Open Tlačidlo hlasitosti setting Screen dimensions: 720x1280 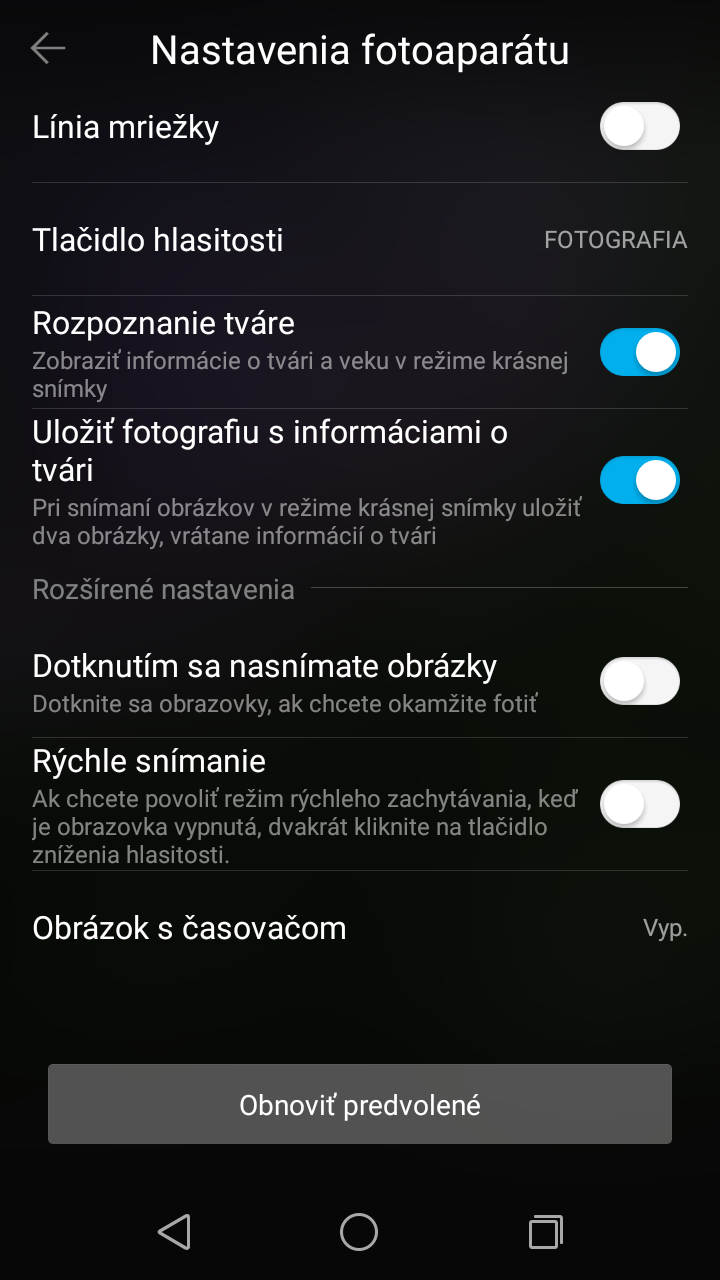click(360, 240)
